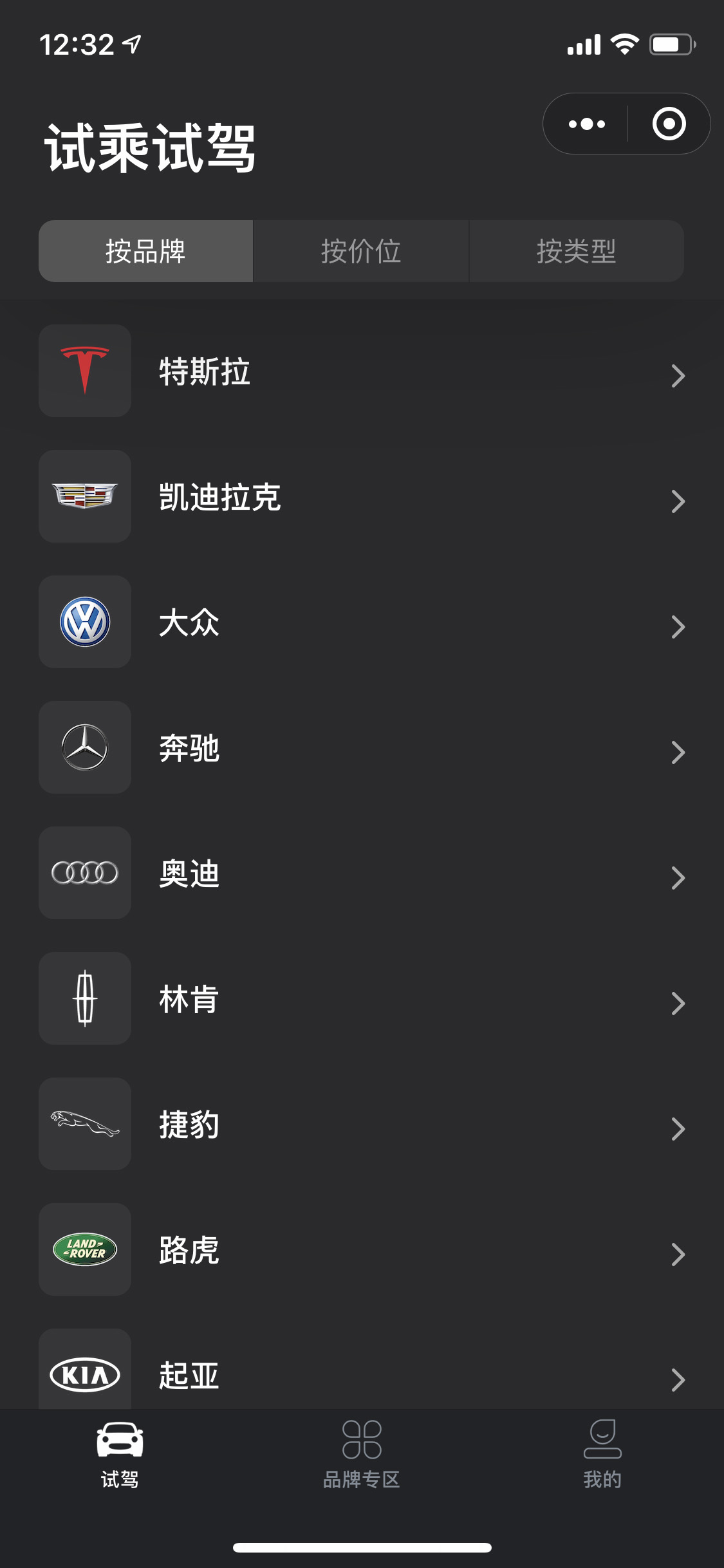Open the 我的 bottom tab
Screen dimensions: 724x1568
pyautogui.click(x=602, y=1455)
